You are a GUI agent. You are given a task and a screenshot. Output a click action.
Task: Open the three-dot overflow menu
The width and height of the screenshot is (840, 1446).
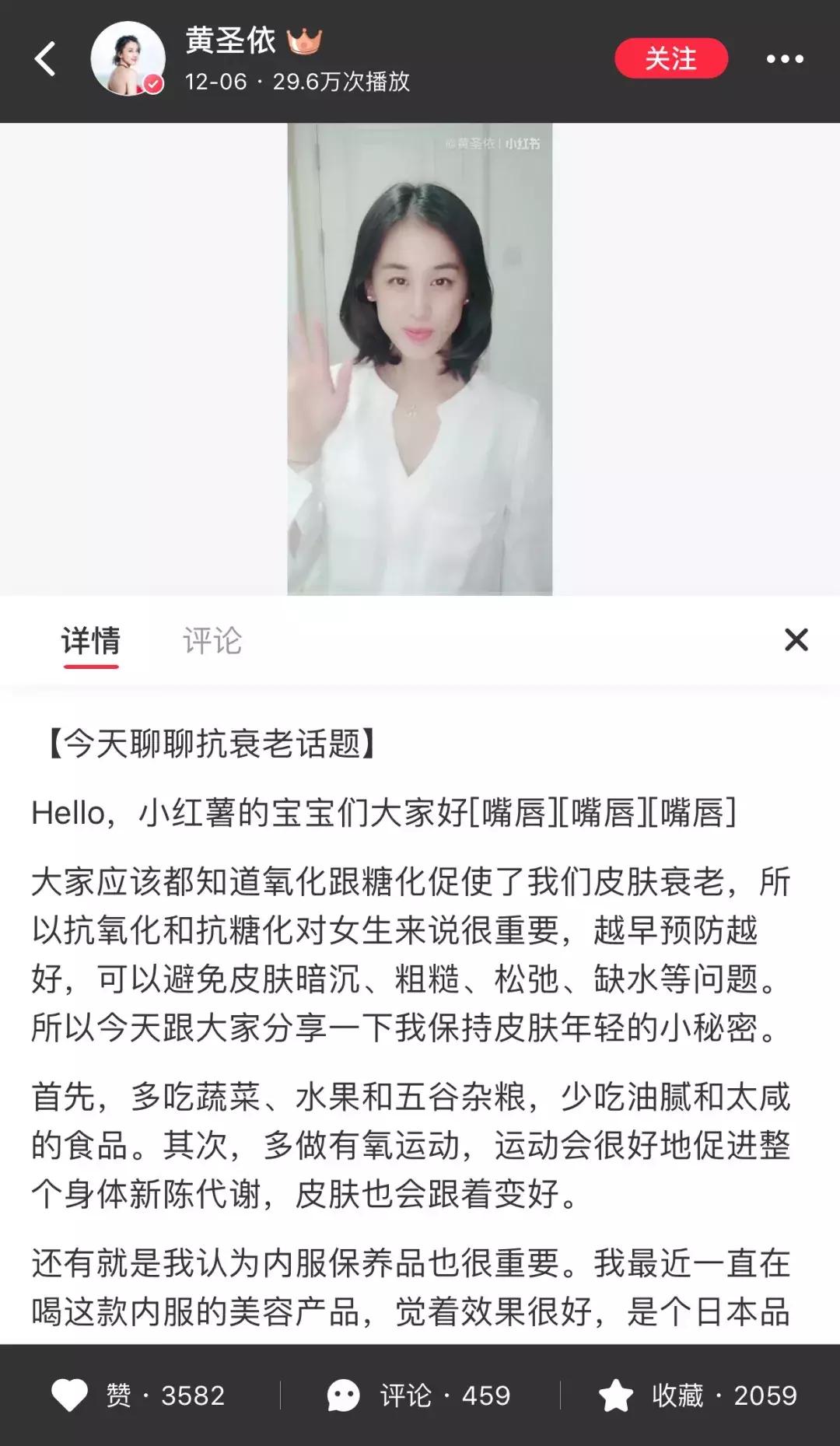784,59
